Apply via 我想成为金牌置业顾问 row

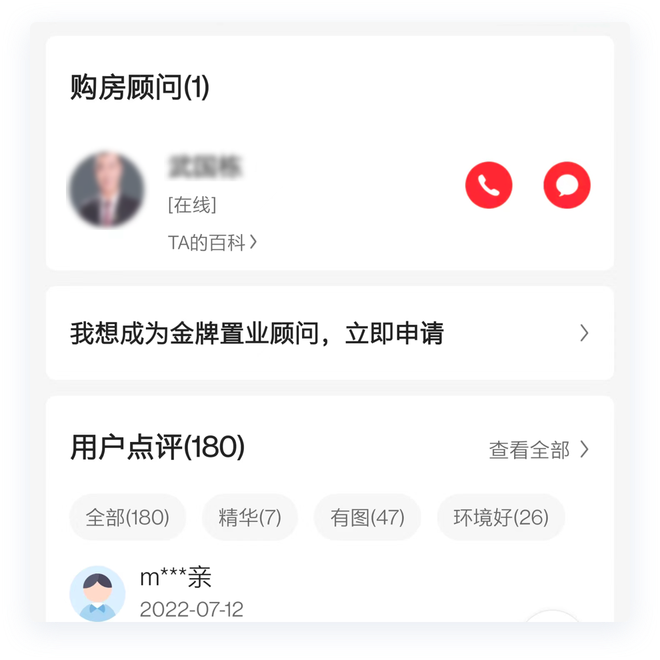click(329, 333)
